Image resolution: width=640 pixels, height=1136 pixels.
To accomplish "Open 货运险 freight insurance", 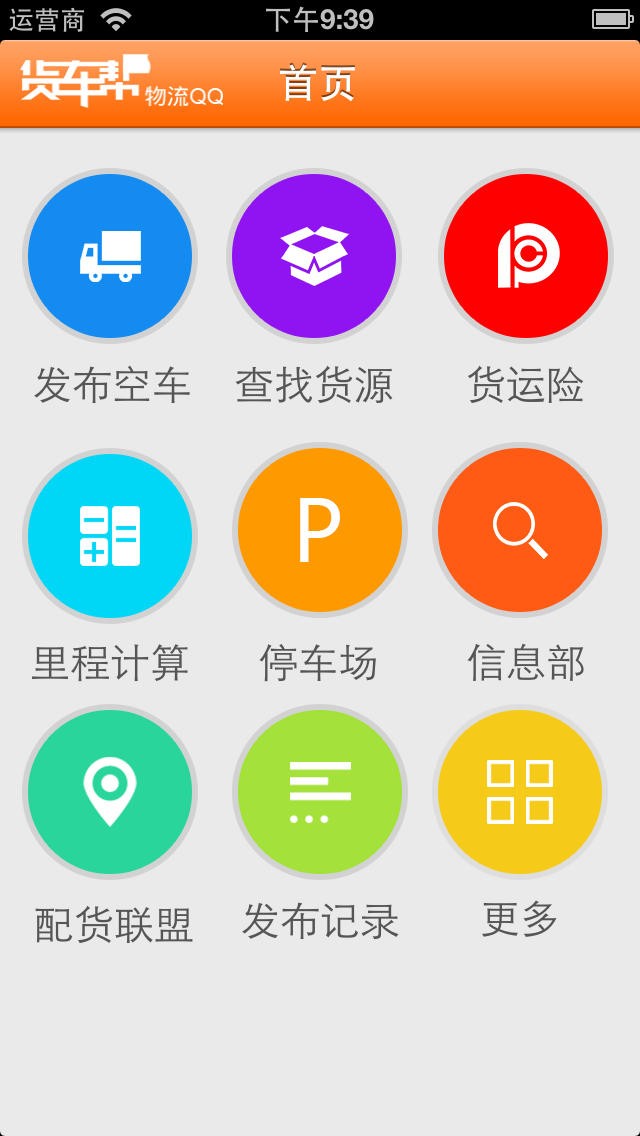I will pos(526,256).
